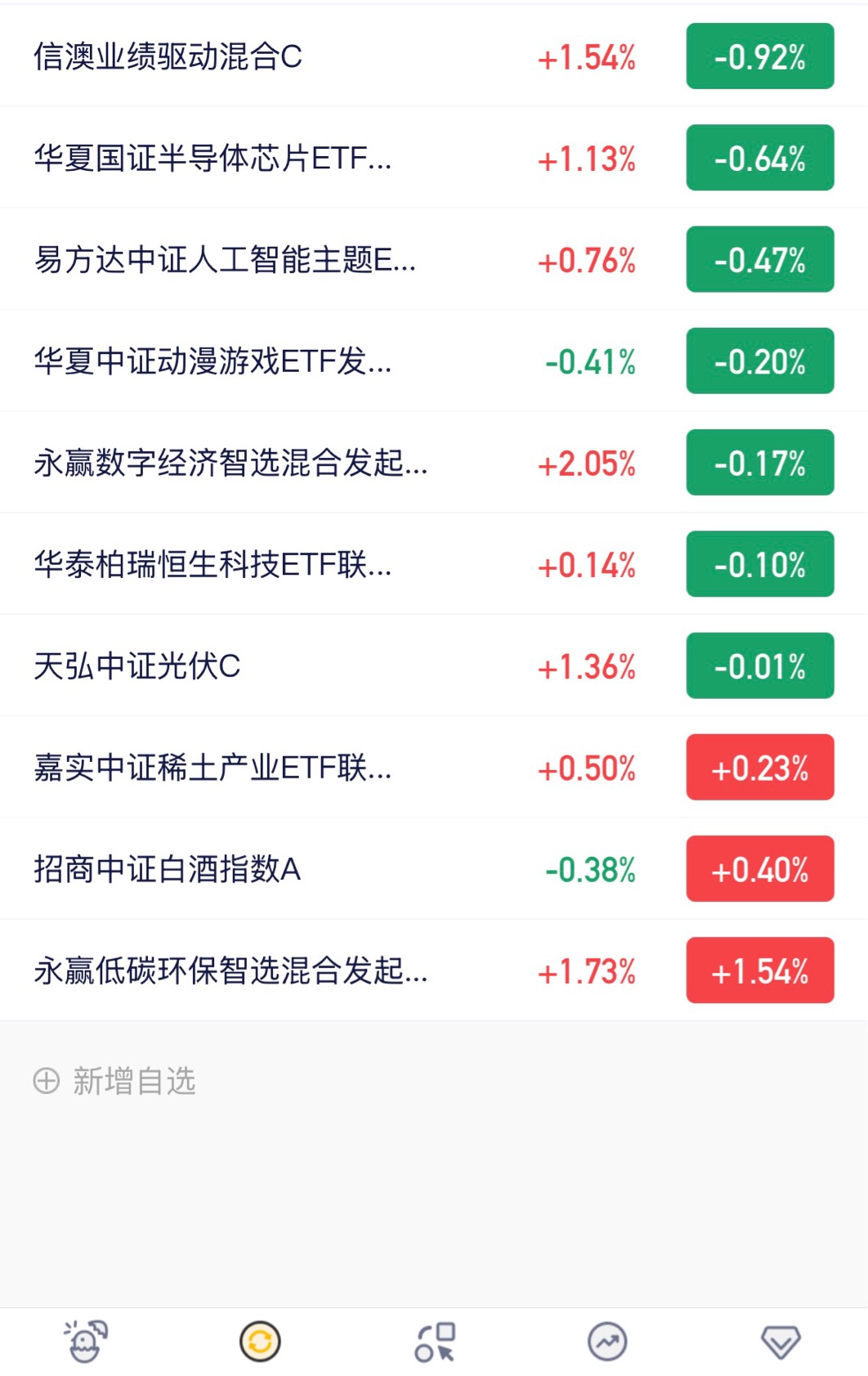Select 永赢低碳环保智选混合 fund

[x=434, y=970]
